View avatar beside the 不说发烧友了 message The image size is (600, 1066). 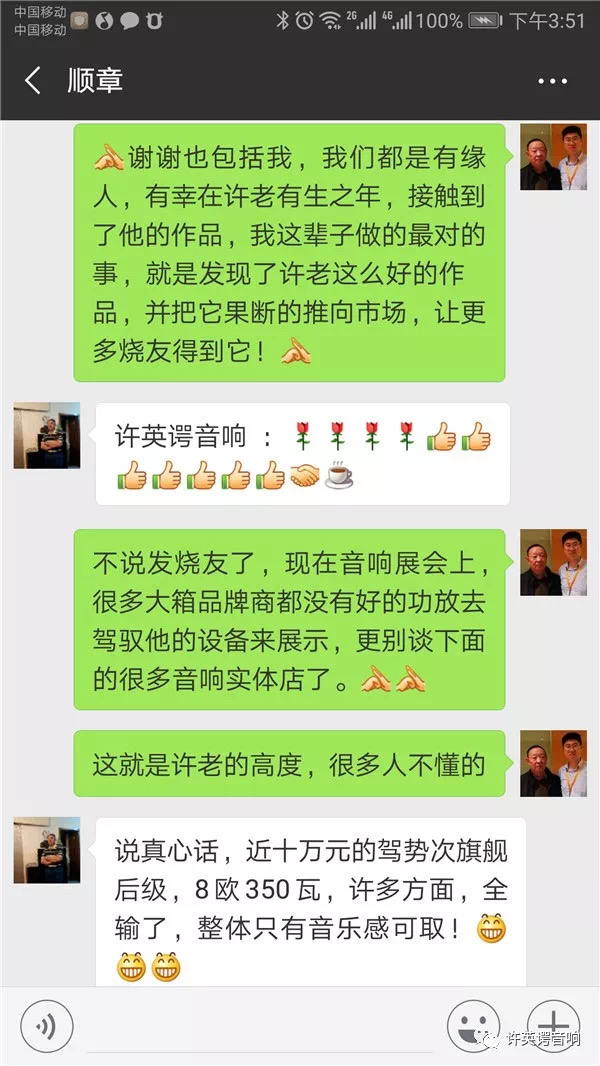coord(553,562)
